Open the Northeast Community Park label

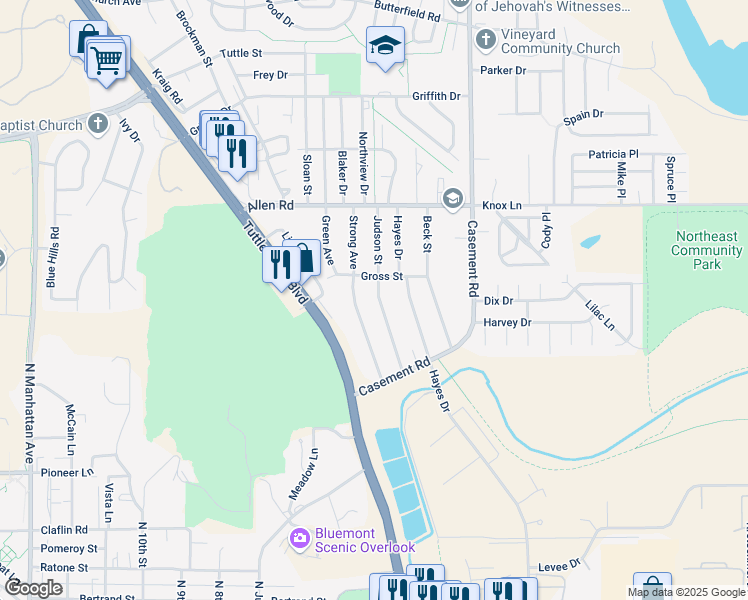[707, 250]
